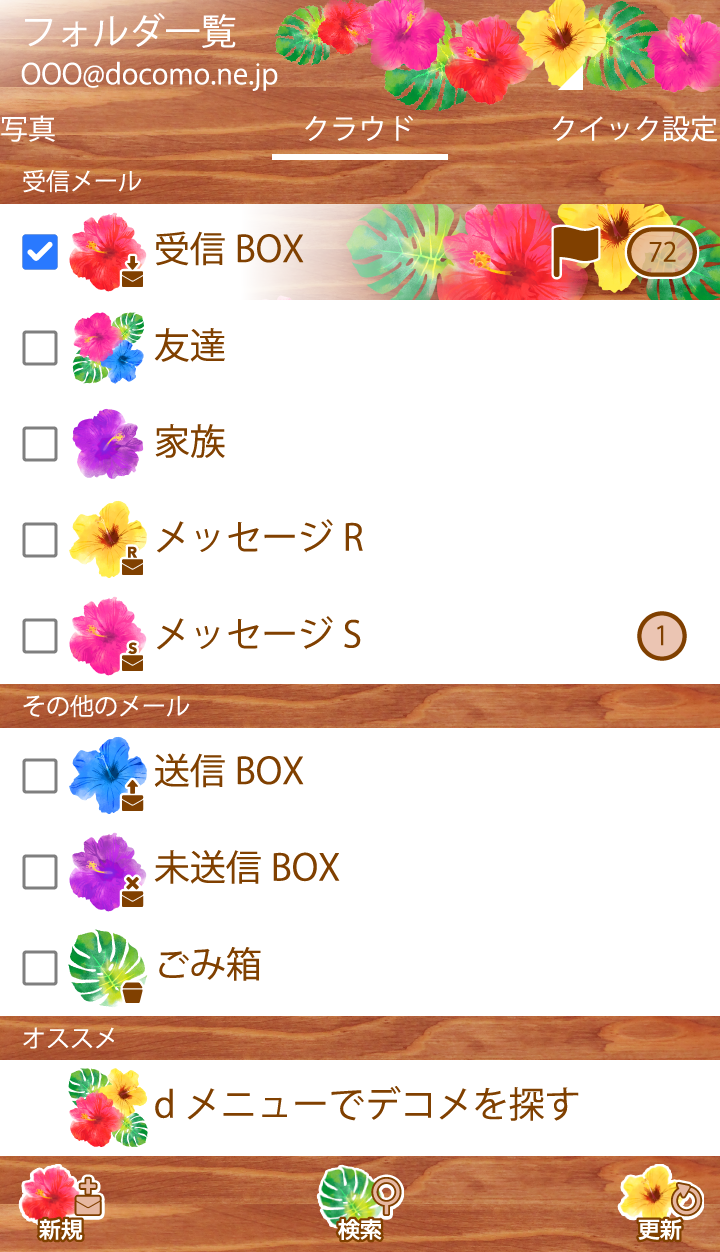Open the 友達 folder

pos(190,346)
